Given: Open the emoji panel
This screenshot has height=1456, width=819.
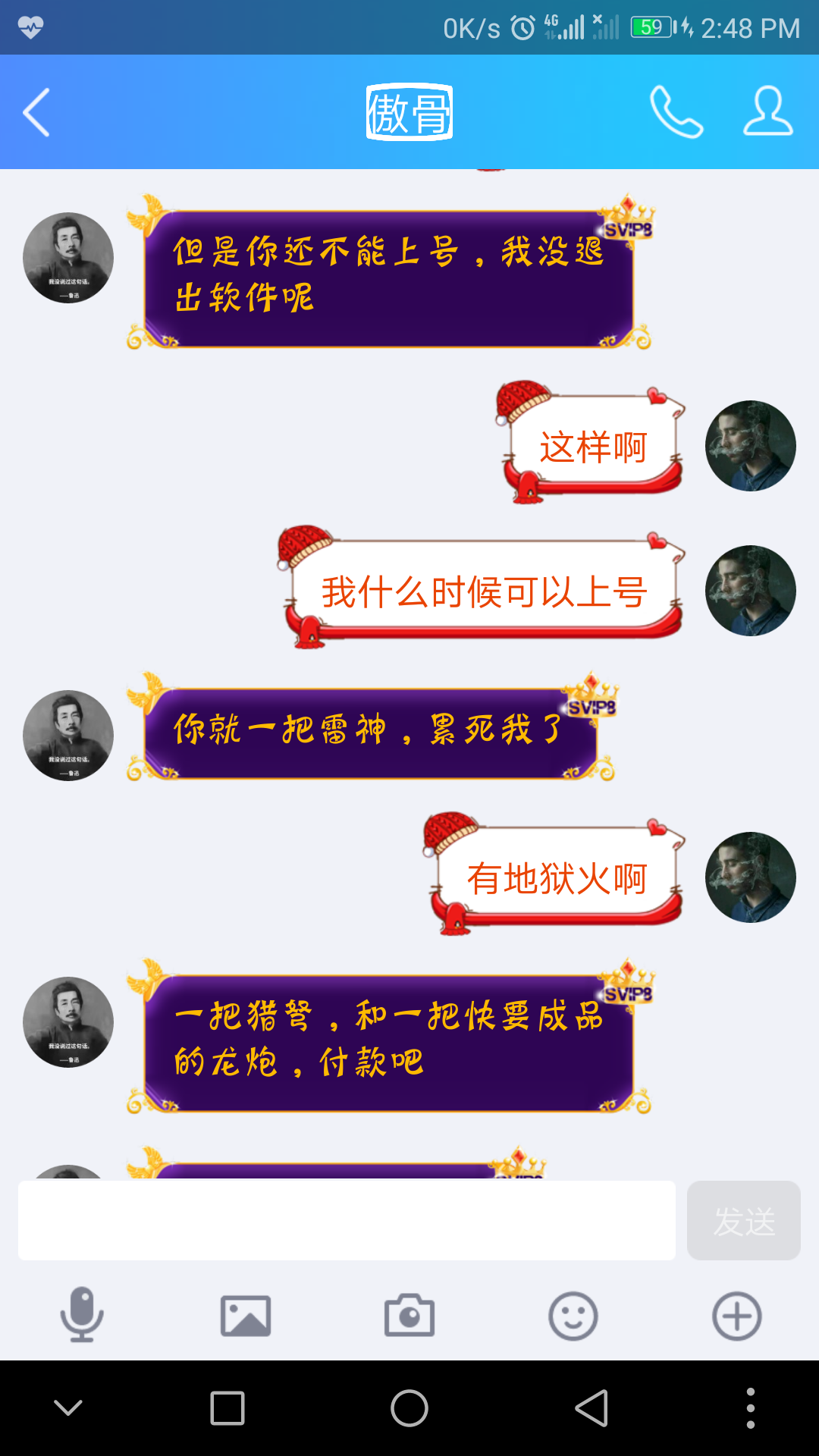Looking at the screenshot, I should (573, 1315).
